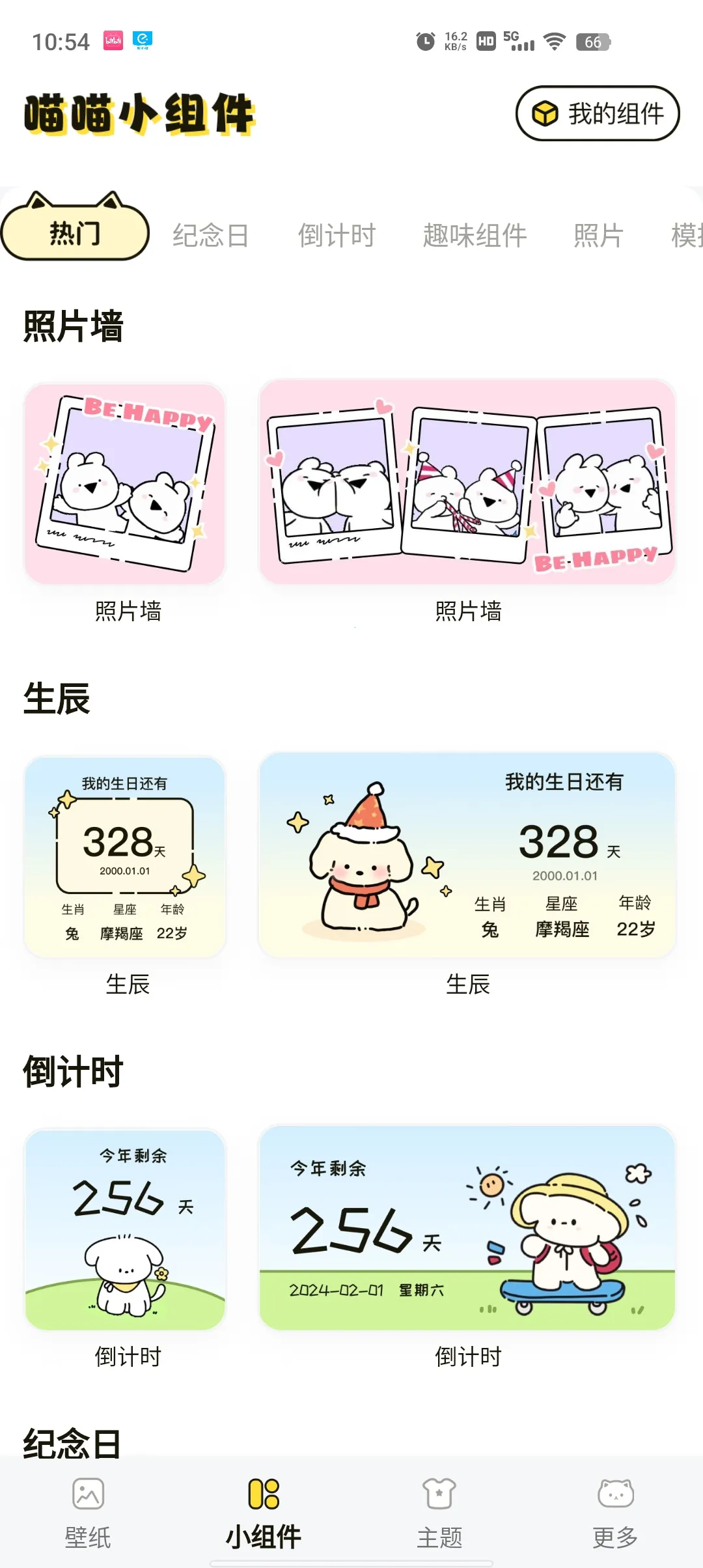The height and width of the screenshot is (1568, 703).
Task: Switch to the 倒计时 top tab
Action: click(337, 235)
